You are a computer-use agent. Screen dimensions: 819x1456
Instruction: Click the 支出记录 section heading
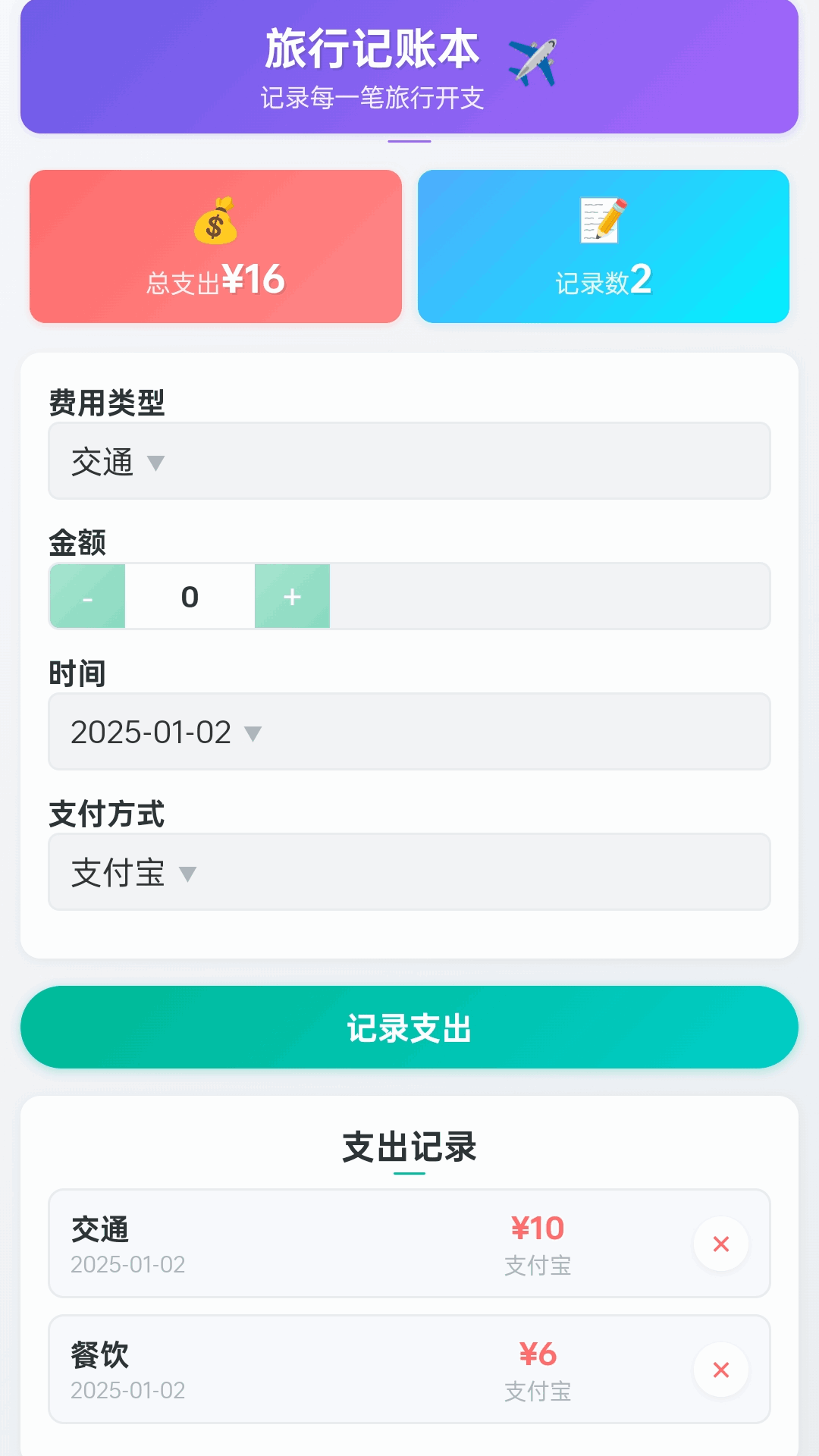(409, 1147)
